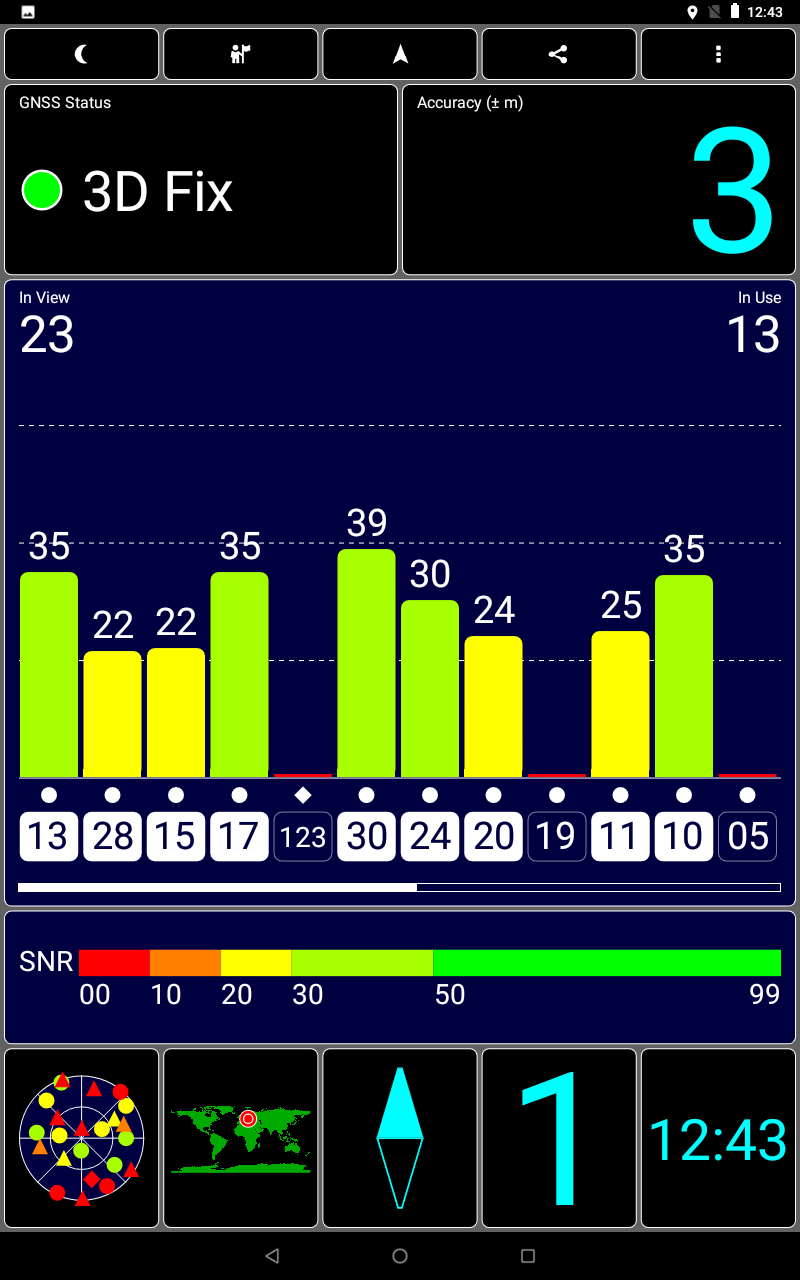Image resolution: width=800 pixels, height=1280 pixels.
Task: Open the navigation arrow button
Action: pyautogui.click(x=400, y=54)
